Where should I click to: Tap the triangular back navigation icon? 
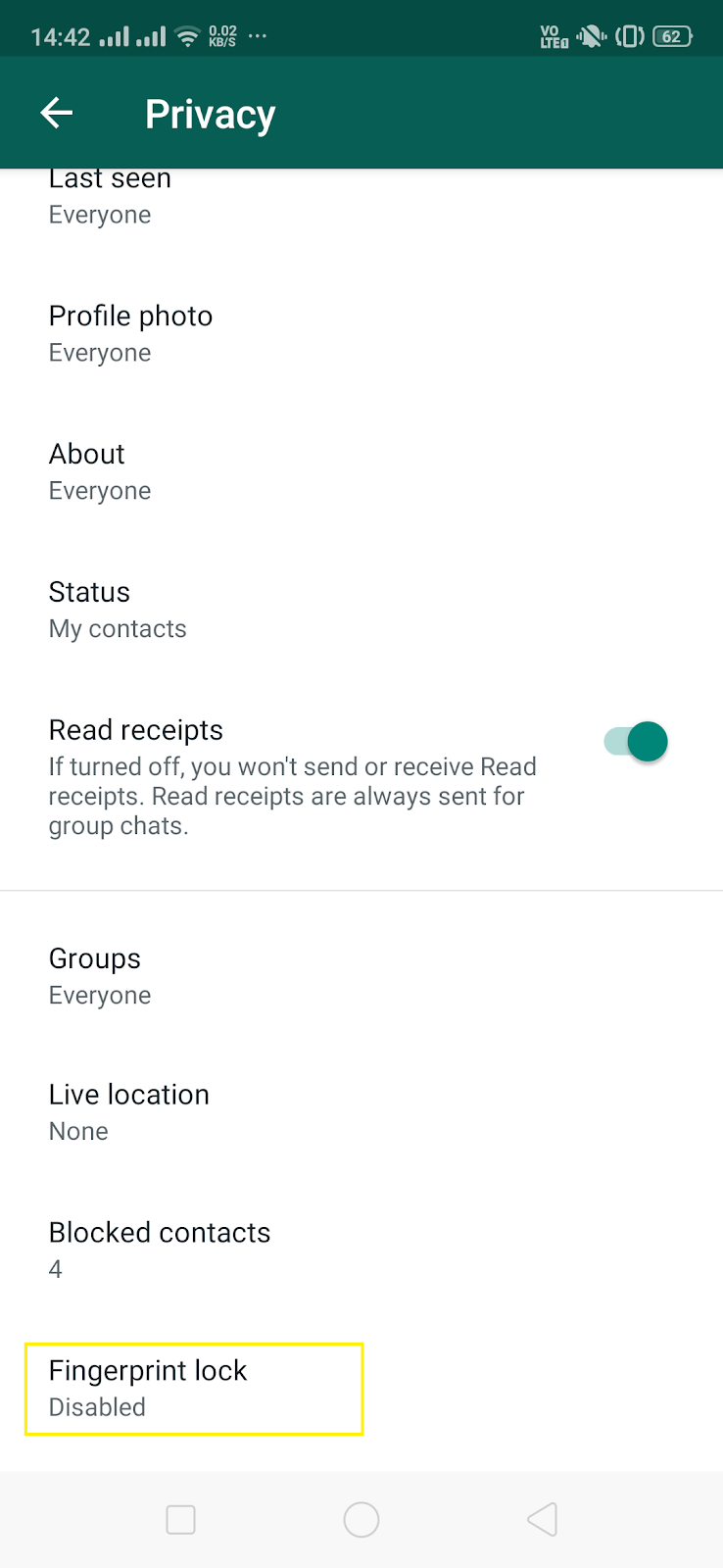tap(542, 1519)
